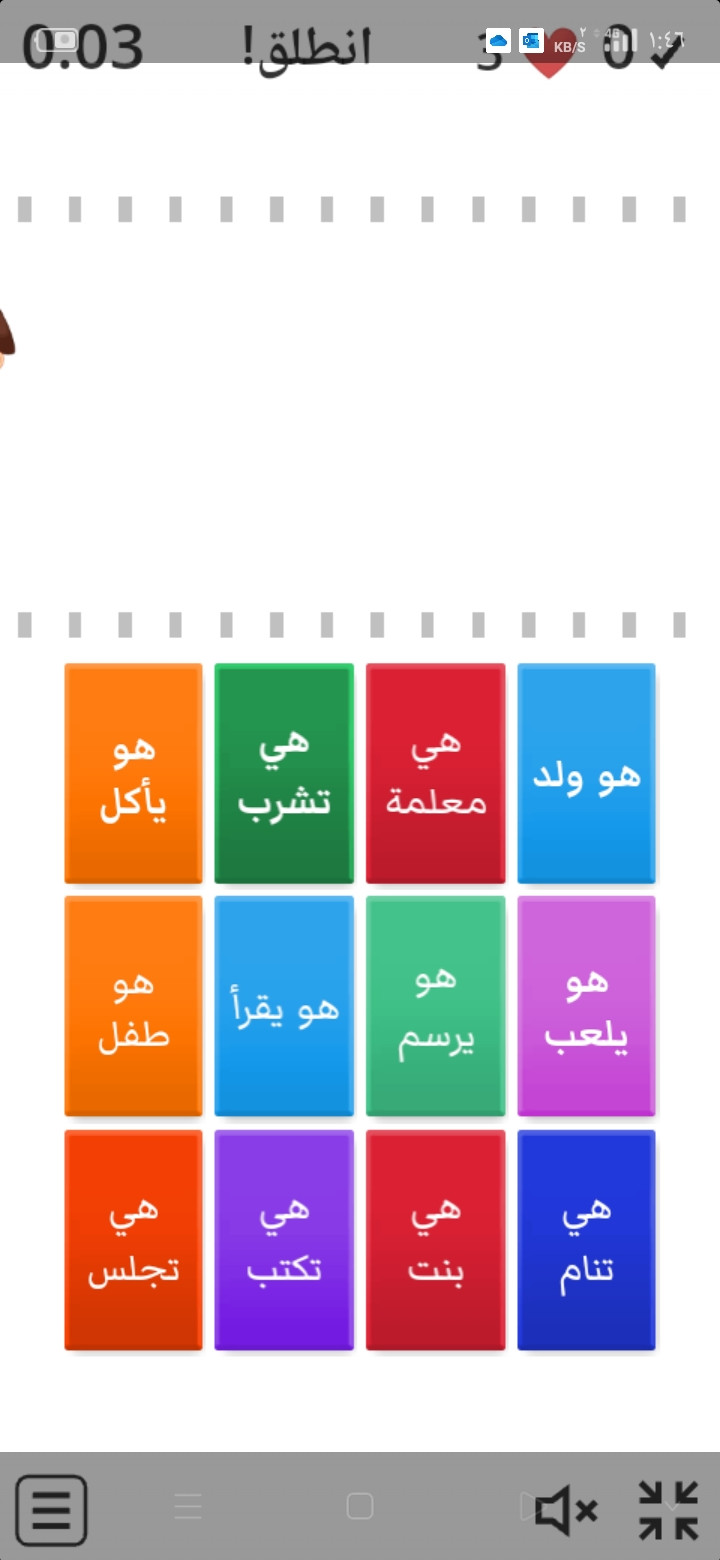Pick the blue card هو ولد
Image resolution: width=720 pixels, height=1560 pixels.
(587, 774)
